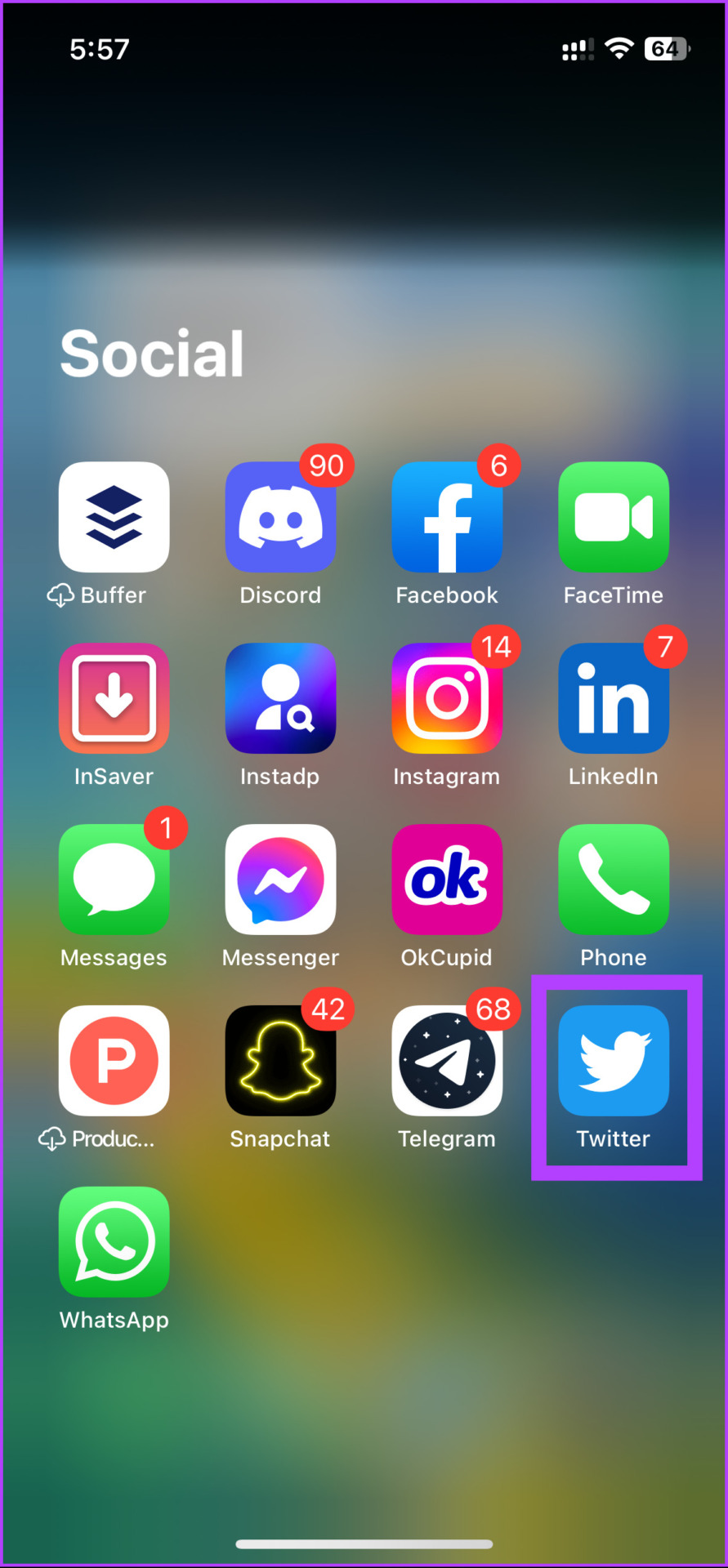The height and width of the screenshot is (1568, 728).
Task: Open the Twitter app
Action: [614, 1061]
